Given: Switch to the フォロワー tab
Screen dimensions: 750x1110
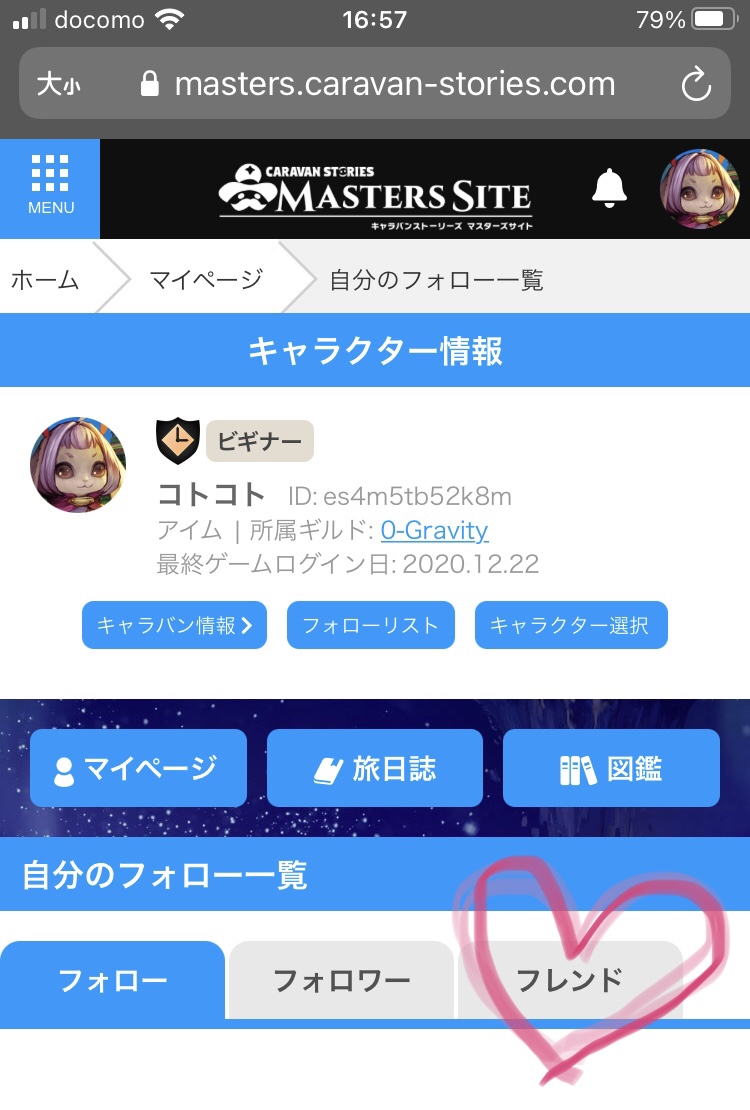Looking at the screenshot, I should [x=341, y=981].
